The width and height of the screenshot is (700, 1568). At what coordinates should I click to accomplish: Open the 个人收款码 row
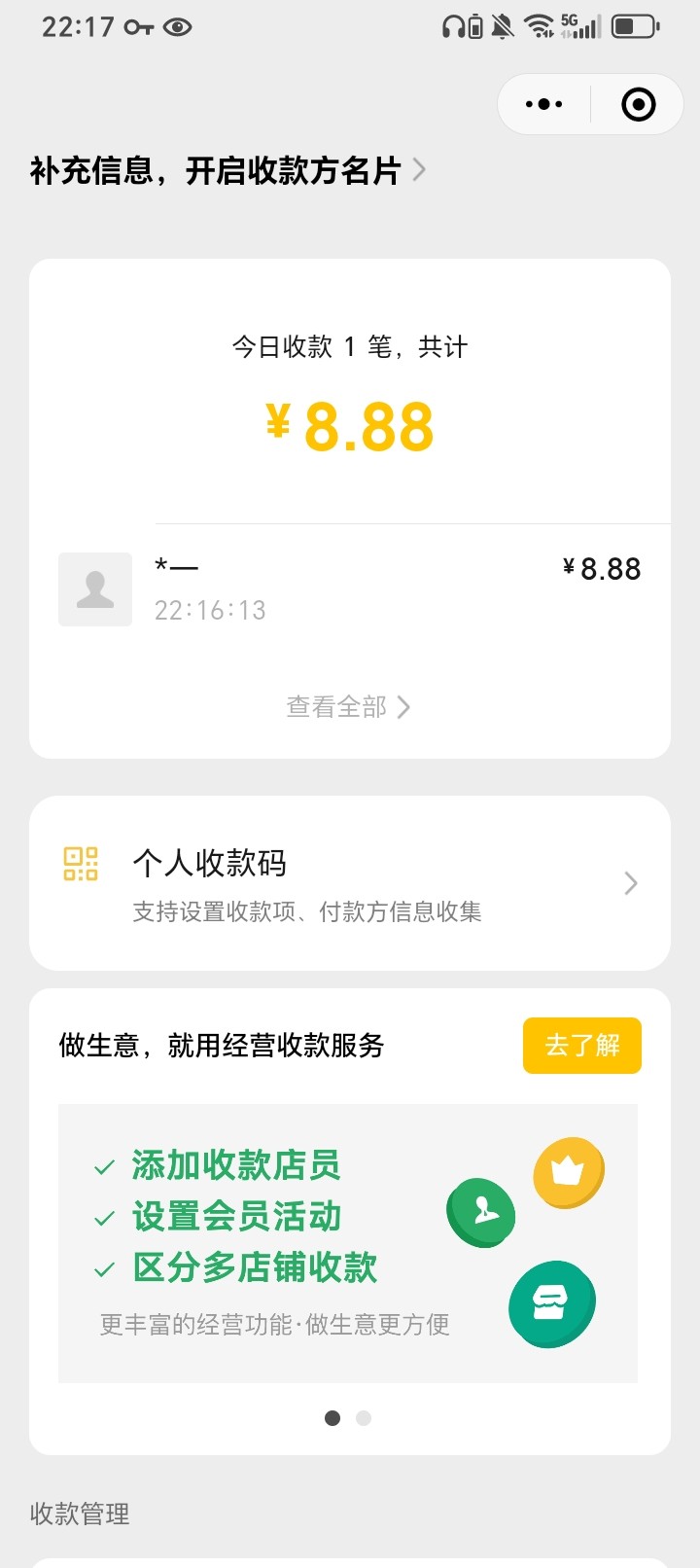click(350, 883)
